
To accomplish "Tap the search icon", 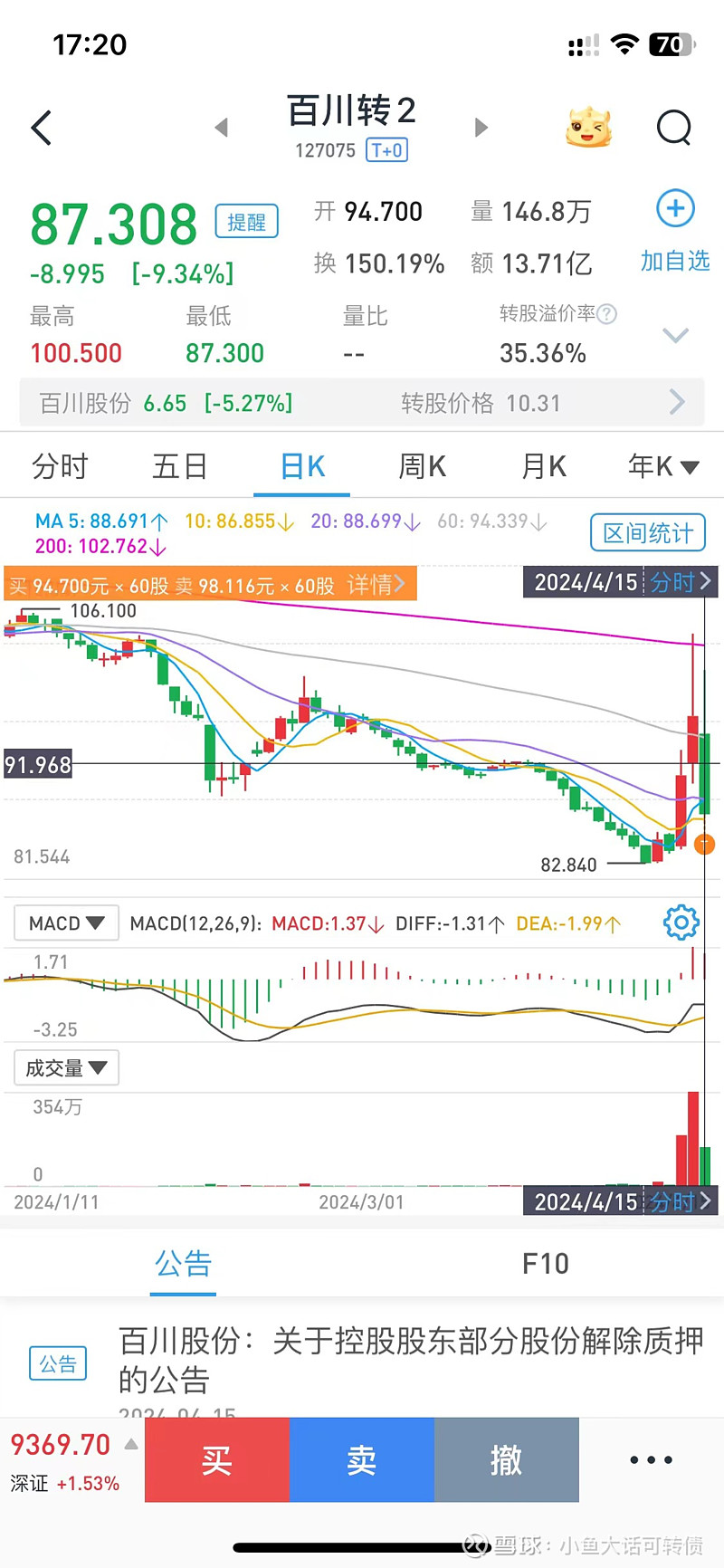I will [674, 127].
